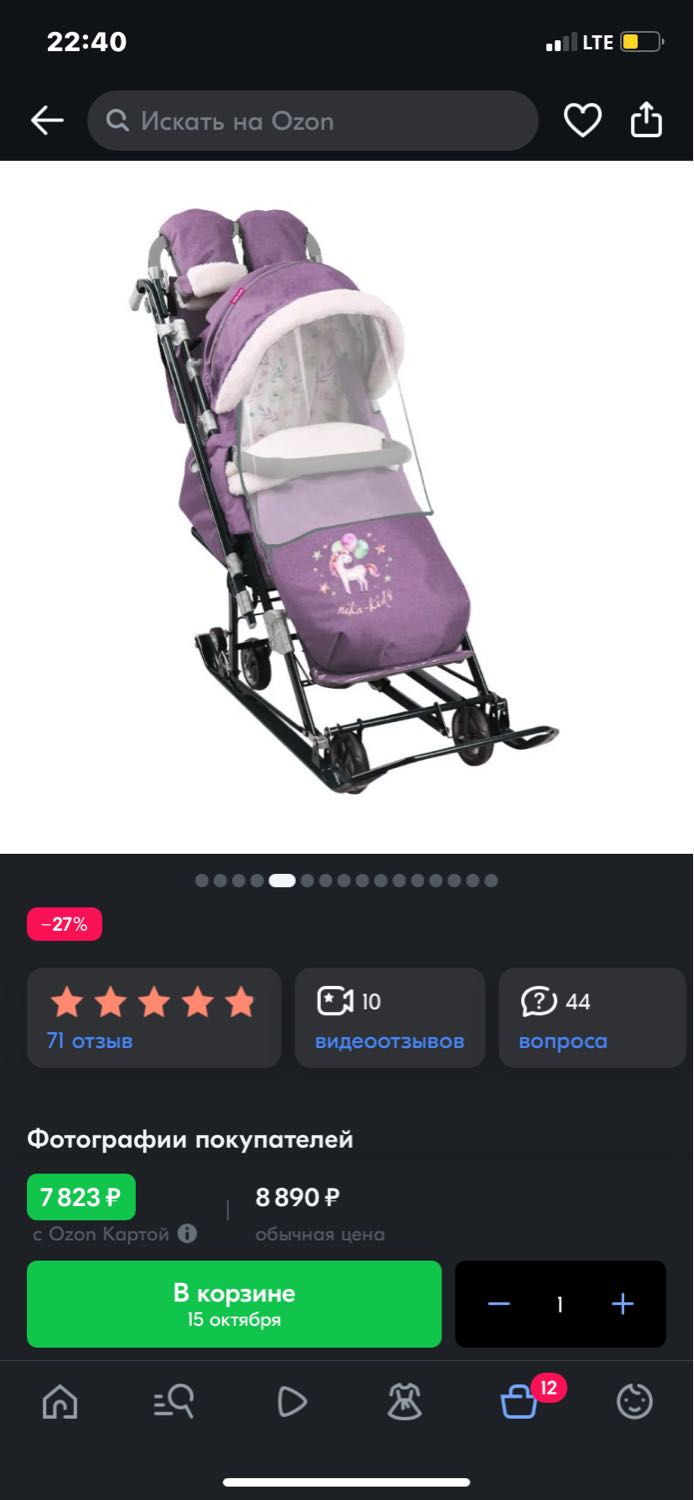The height and width of the screenshot is (1500, 694).
Task: Tap the info icon next to Ozon Картой
Action: tap(187, 1234)
